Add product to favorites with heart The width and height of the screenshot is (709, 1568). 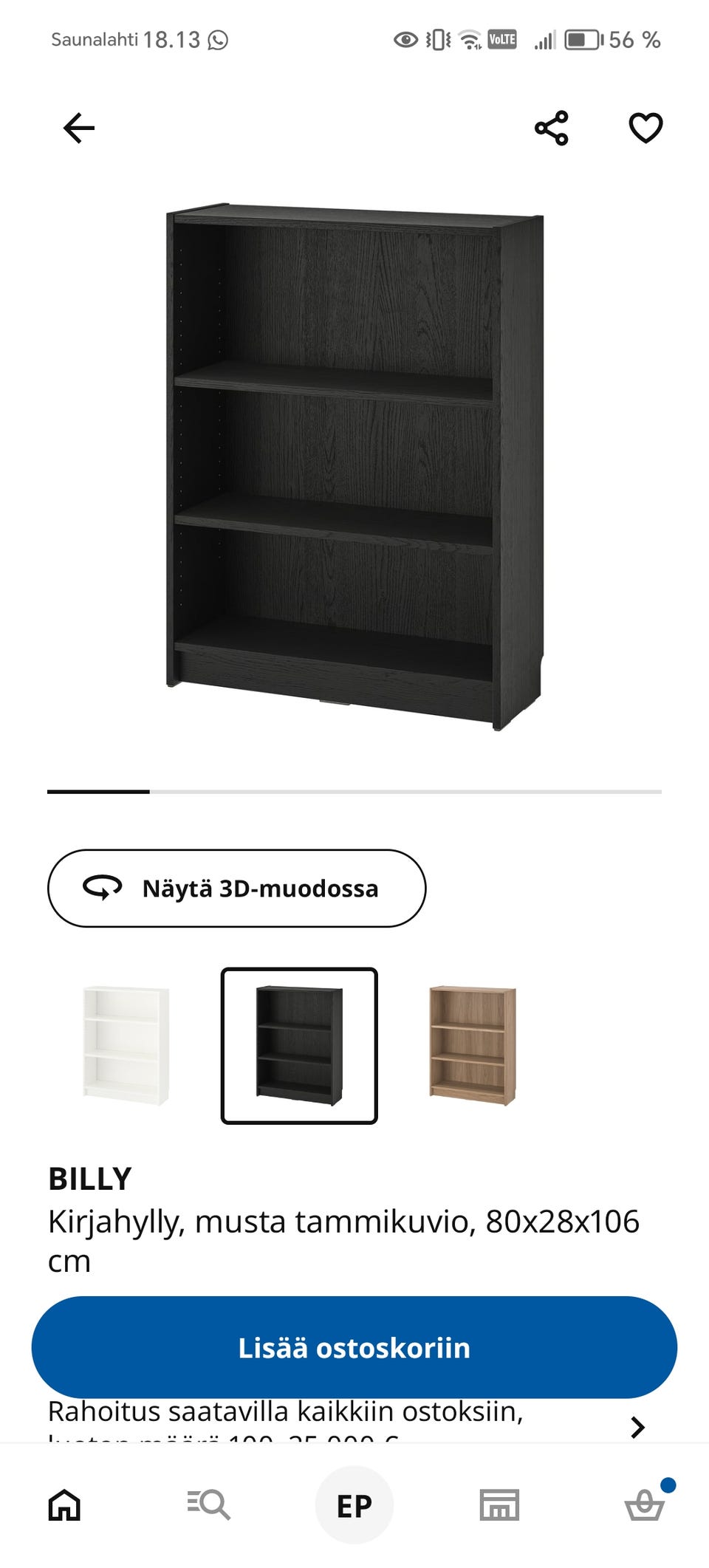coord(645,129)
